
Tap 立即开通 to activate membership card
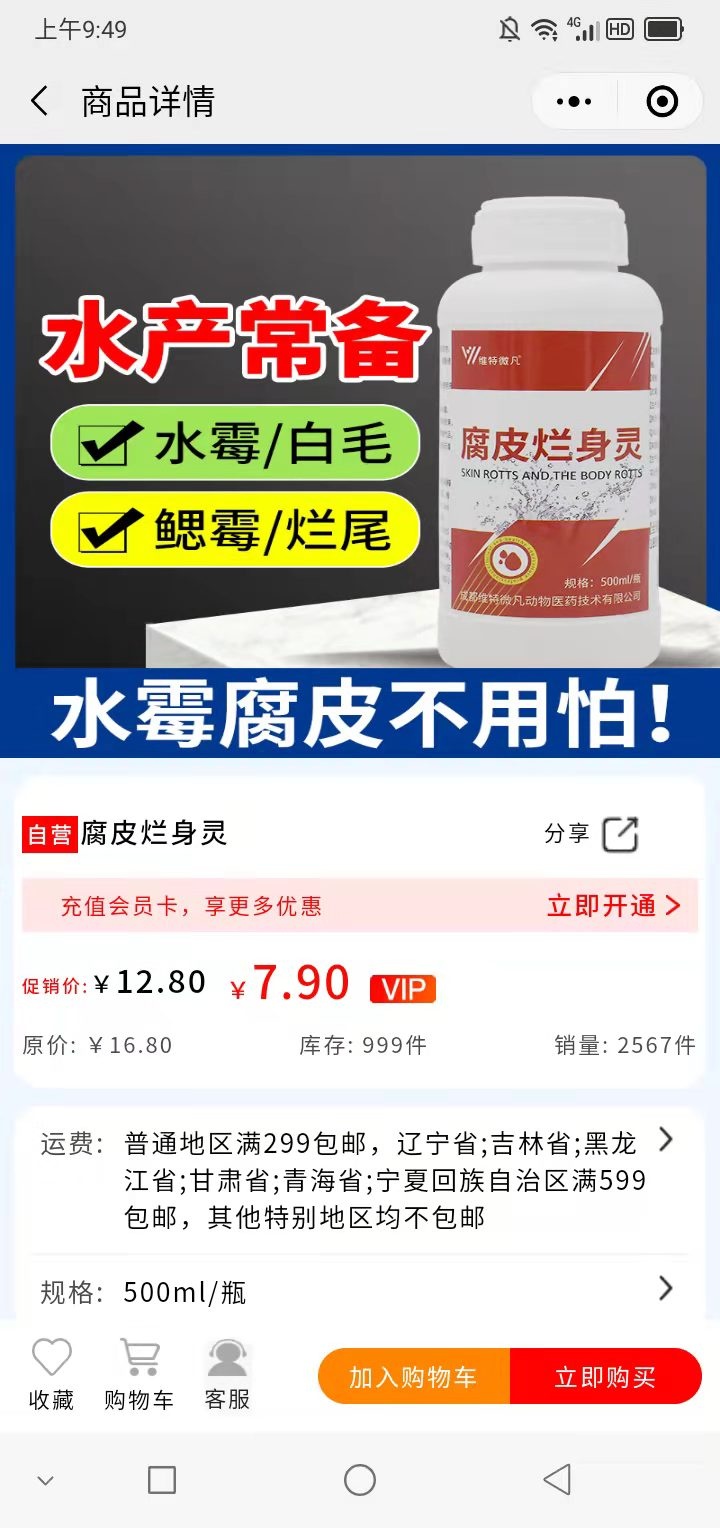[613, 906]
